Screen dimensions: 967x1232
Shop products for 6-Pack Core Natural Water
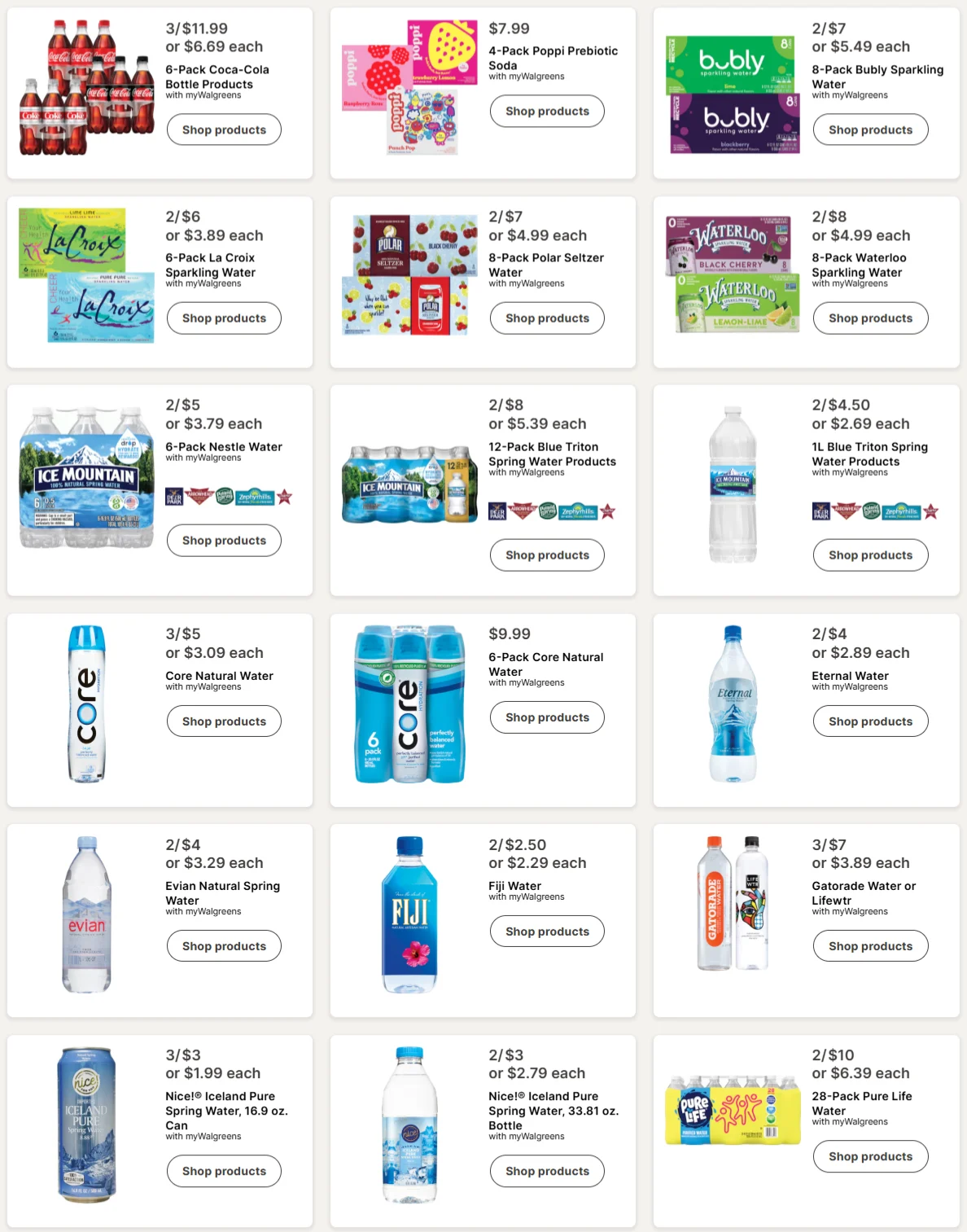[x=547, y=717]
